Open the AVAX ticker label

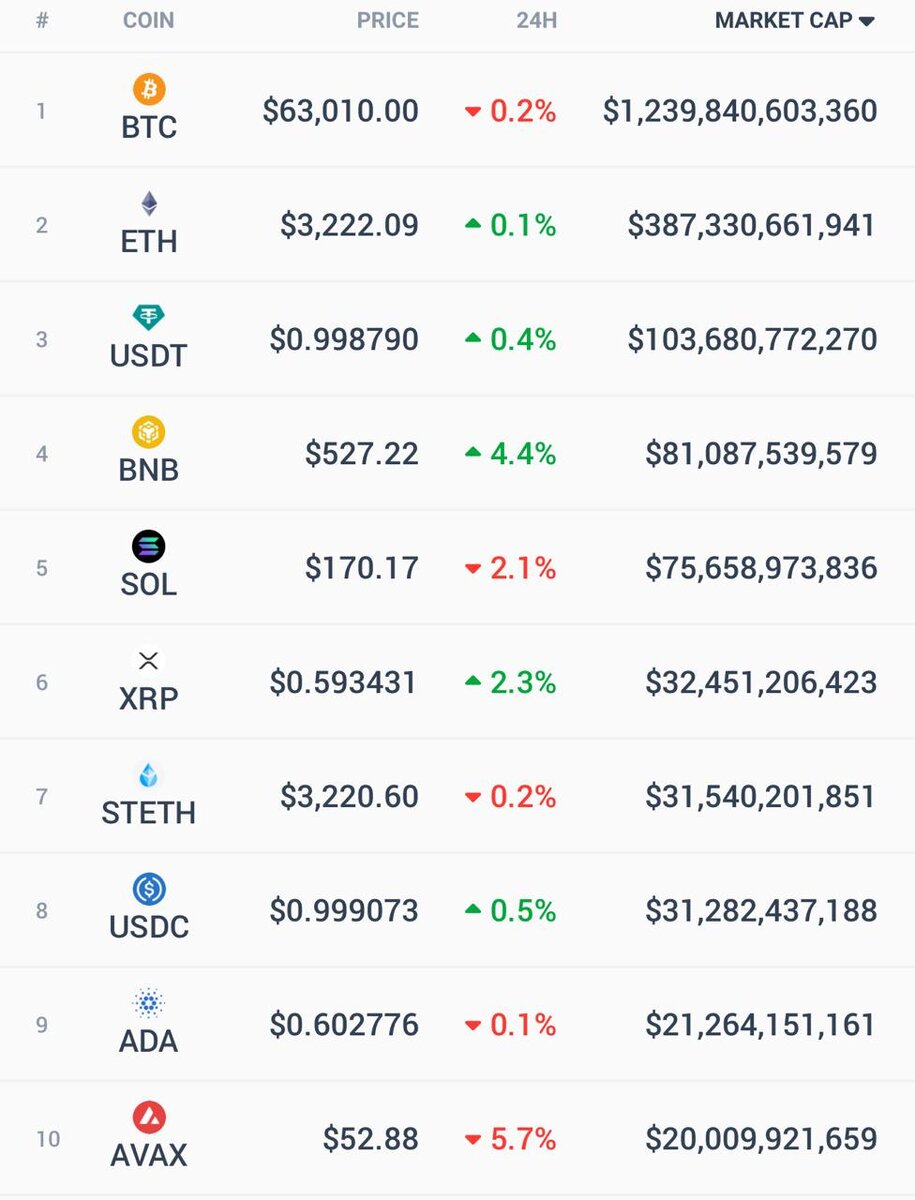point(148,1154)
